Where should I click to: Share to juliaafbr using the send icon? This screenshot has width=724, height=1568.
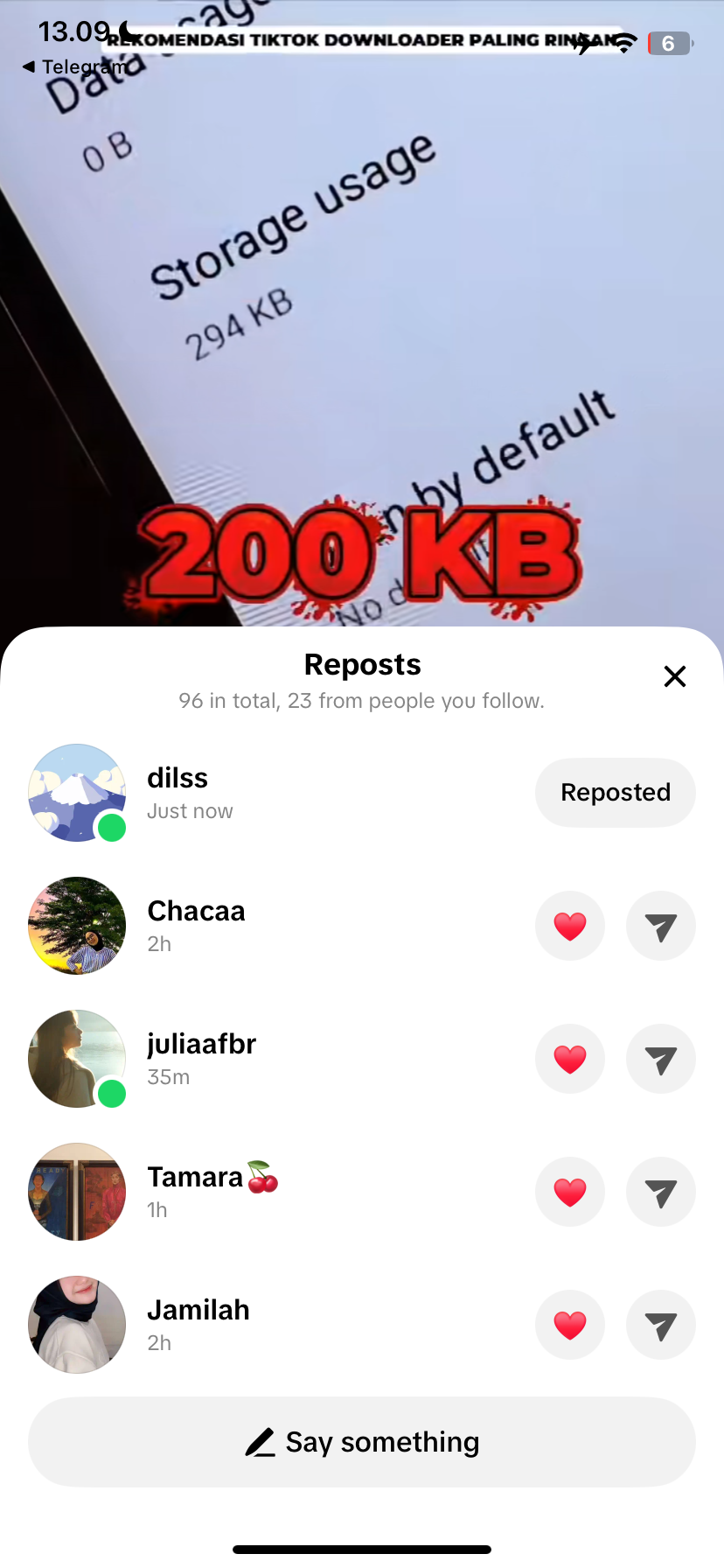coord(661,1059)
